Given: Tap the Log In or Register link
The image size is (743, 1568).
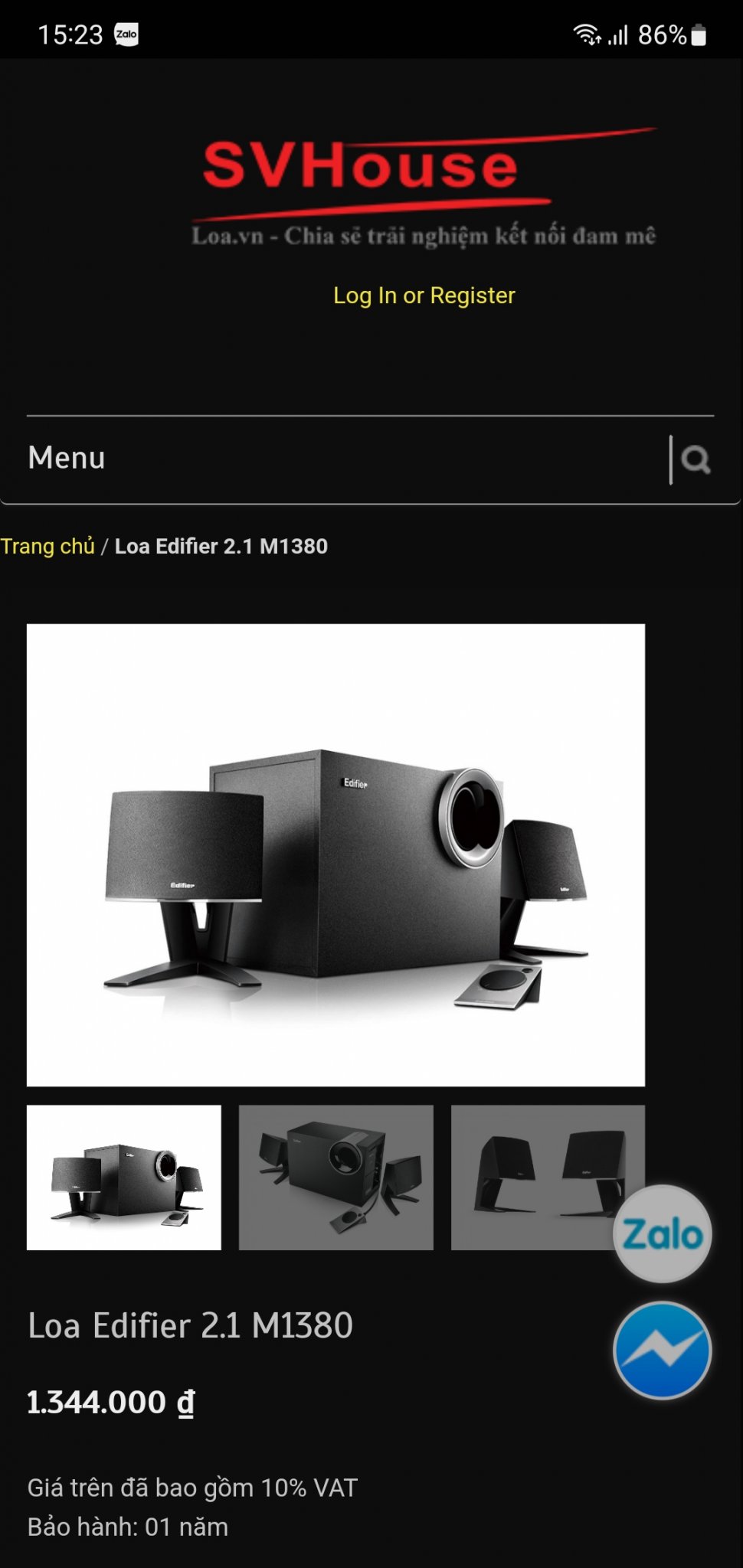Looking at the screenshot, I should click(424, 296).
